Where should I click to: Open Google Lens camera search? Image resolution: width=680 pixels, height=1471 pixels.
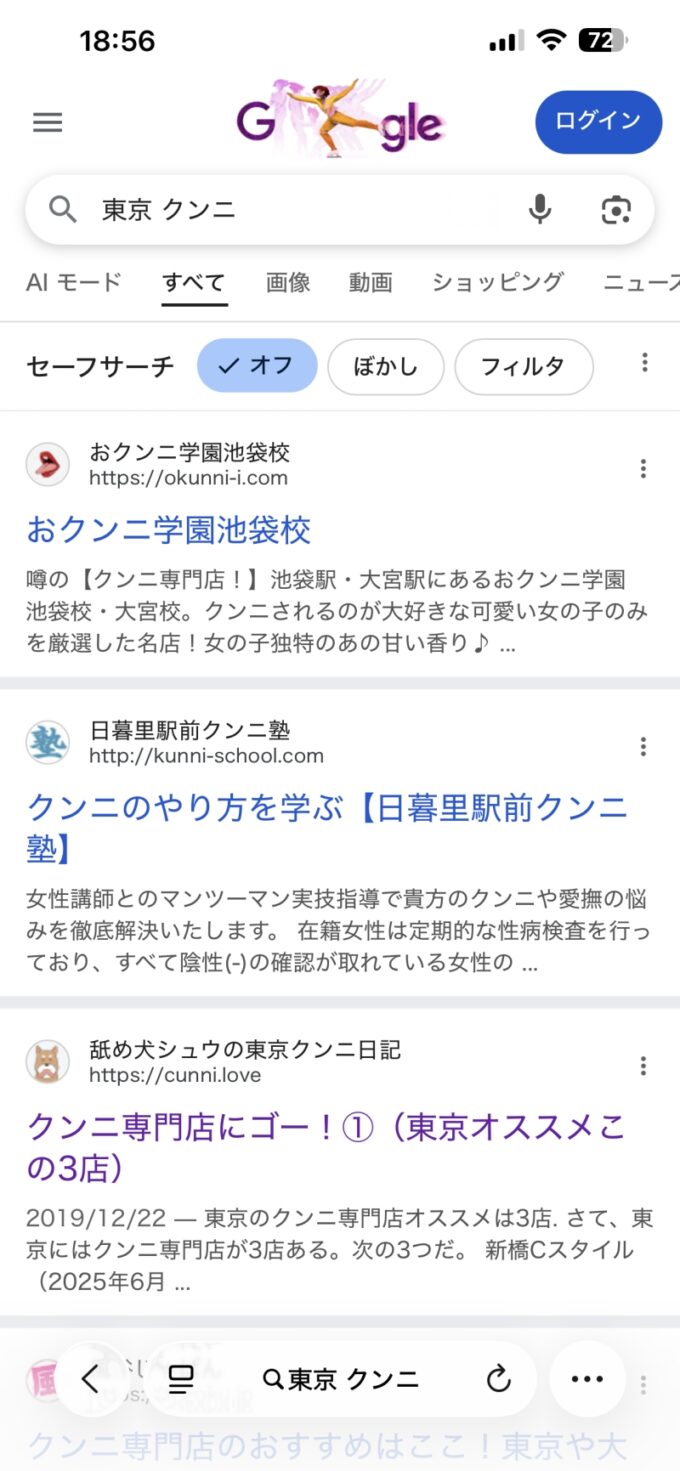(x=616, y=210)
